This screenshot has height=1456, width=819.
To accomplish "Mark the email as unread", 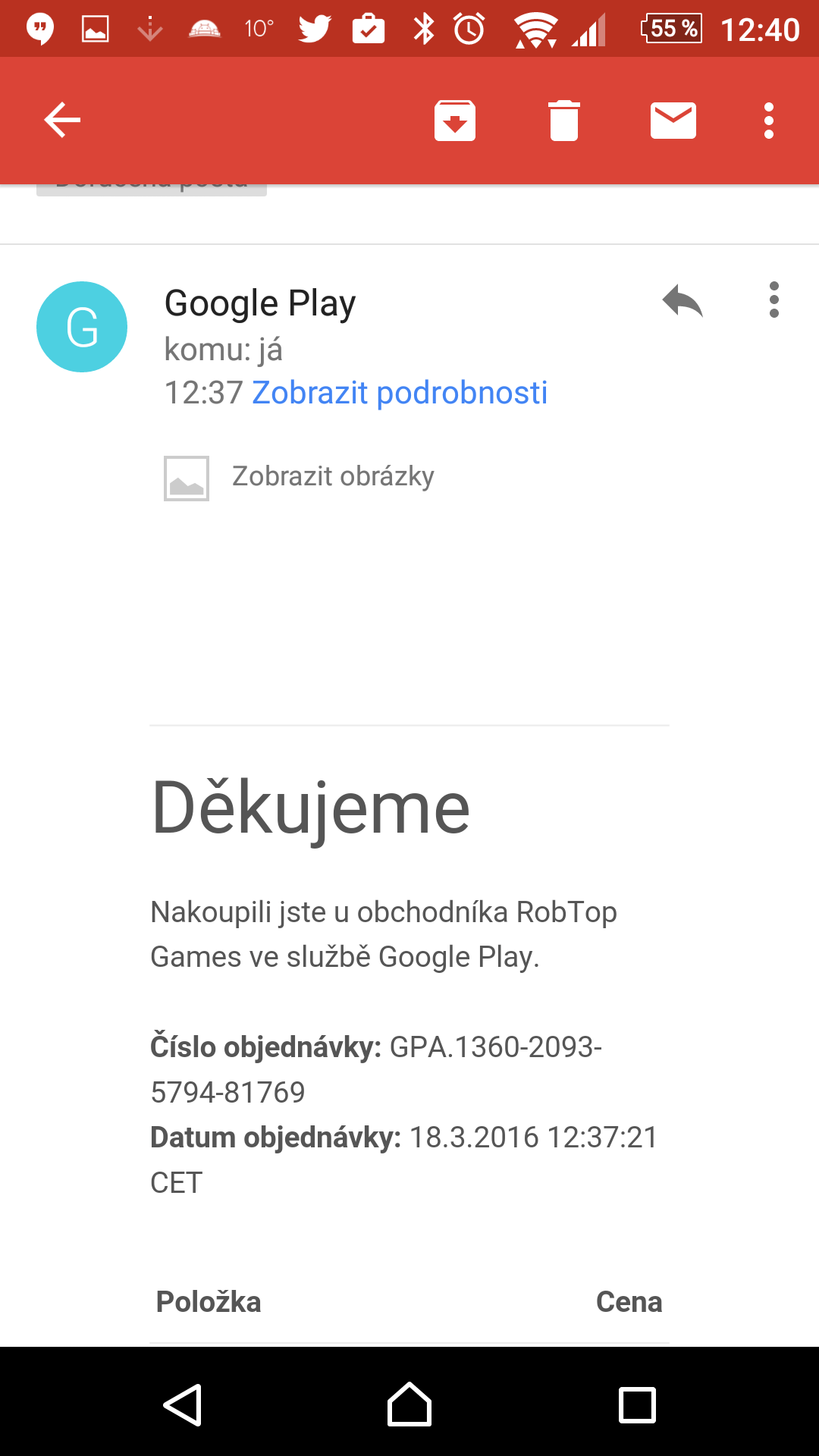I will [673, 121].
